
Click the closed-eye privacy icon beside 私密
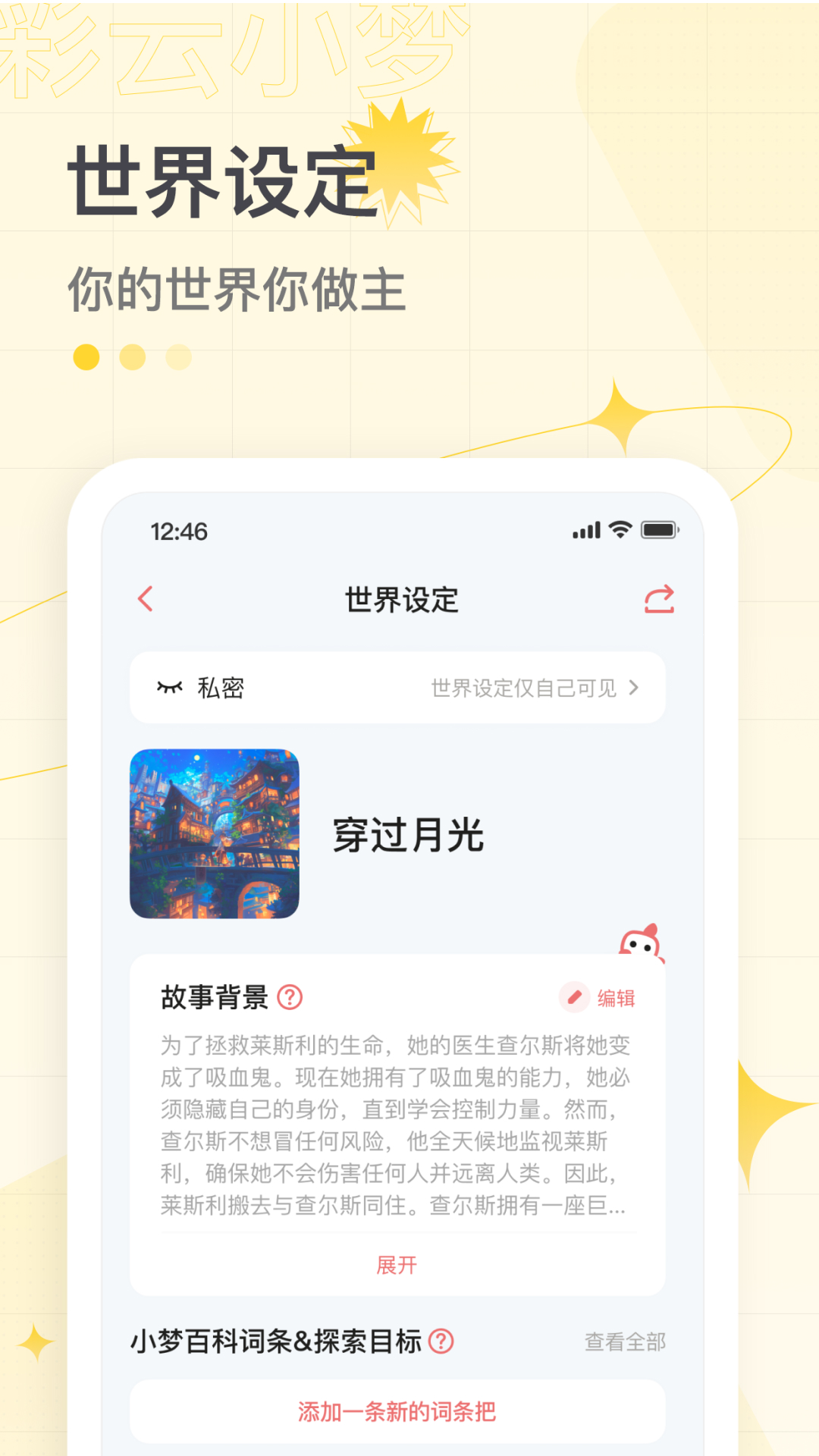[171, 686]
